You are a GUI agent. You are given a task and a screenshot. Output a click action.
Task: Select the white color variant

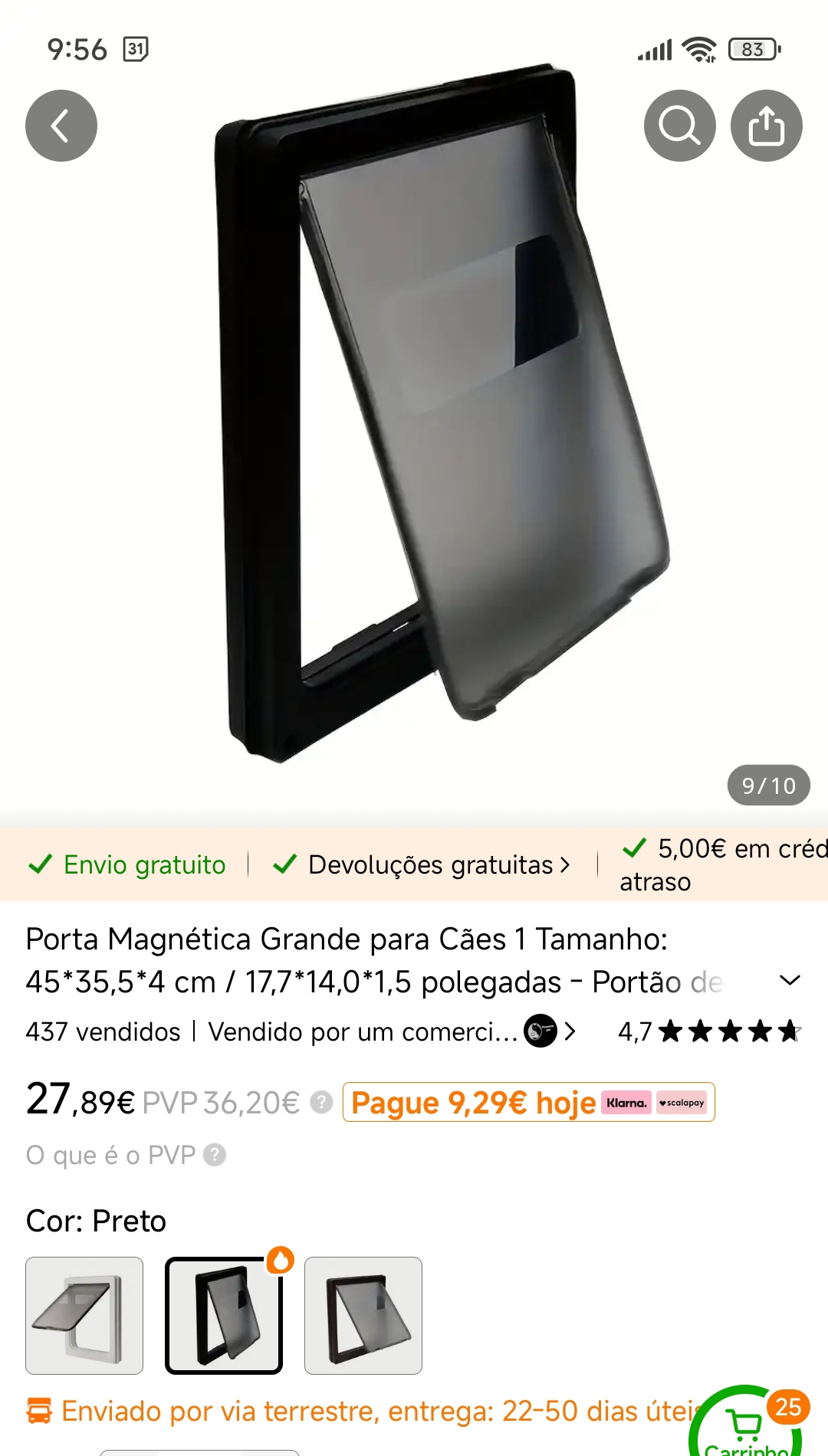coord(84,1315)
